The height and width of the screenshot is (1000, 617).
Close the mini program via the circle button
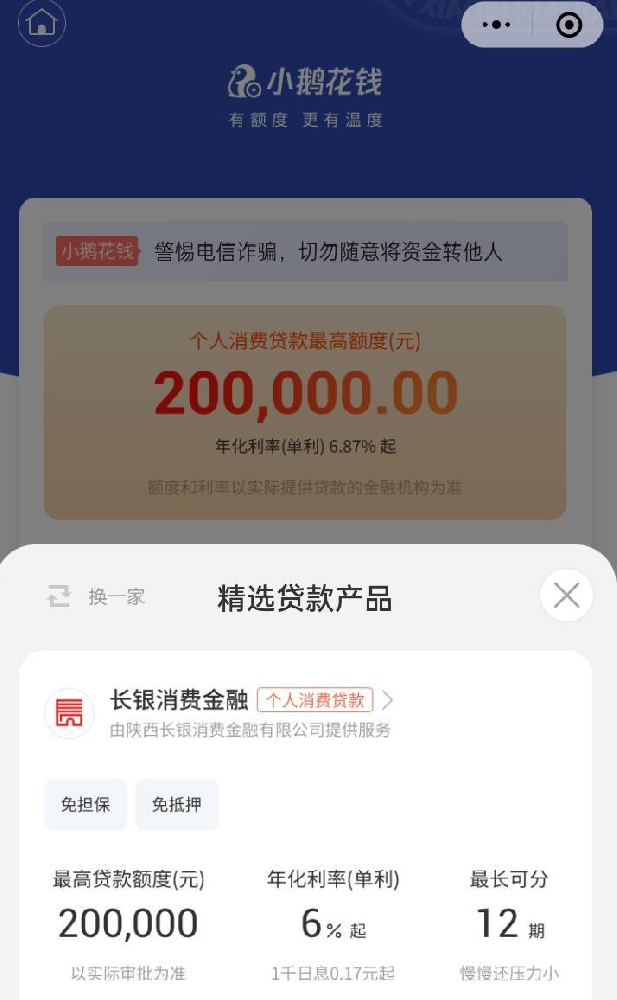[x=568, y=25]
